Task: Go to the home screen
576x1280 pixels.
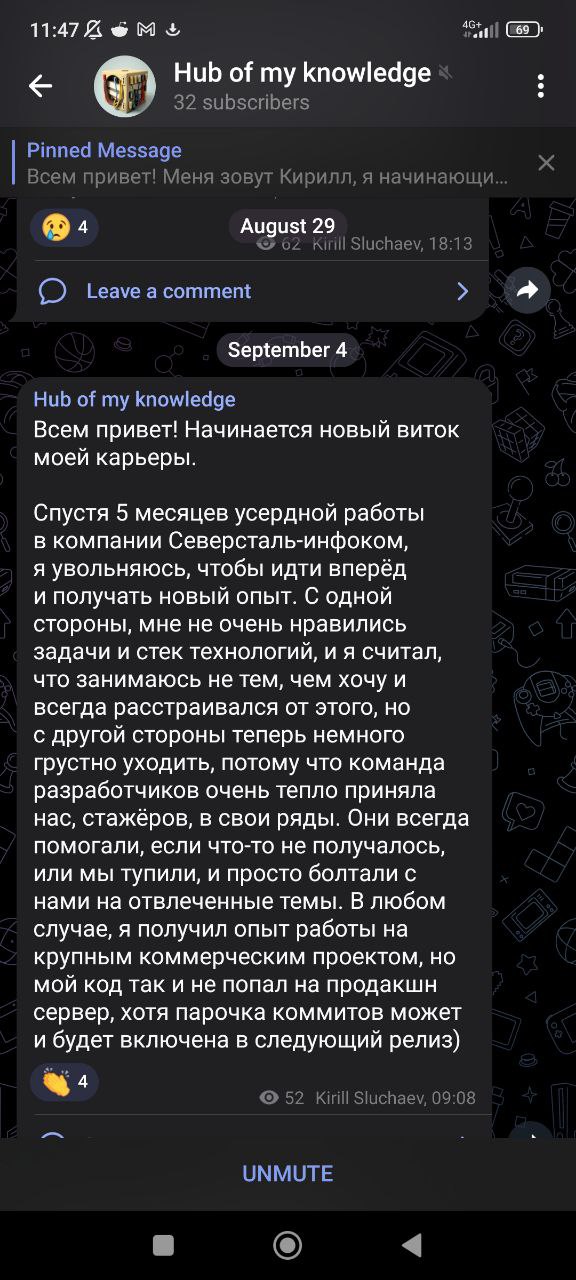Action: [288, 1244]
